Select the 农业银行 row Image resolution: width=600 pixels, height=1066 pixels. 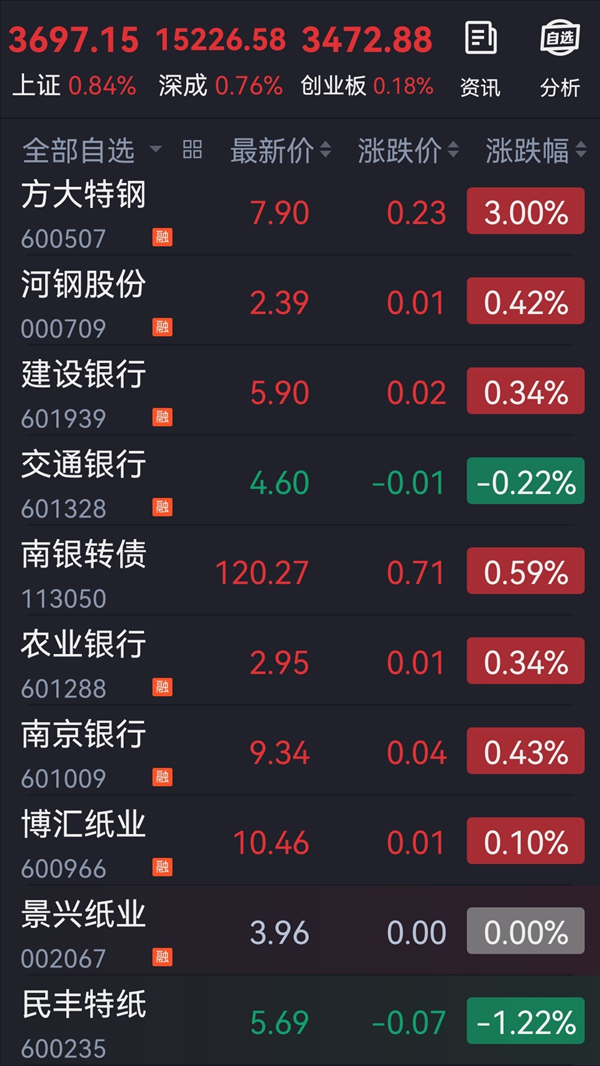(x=300, y=660)
